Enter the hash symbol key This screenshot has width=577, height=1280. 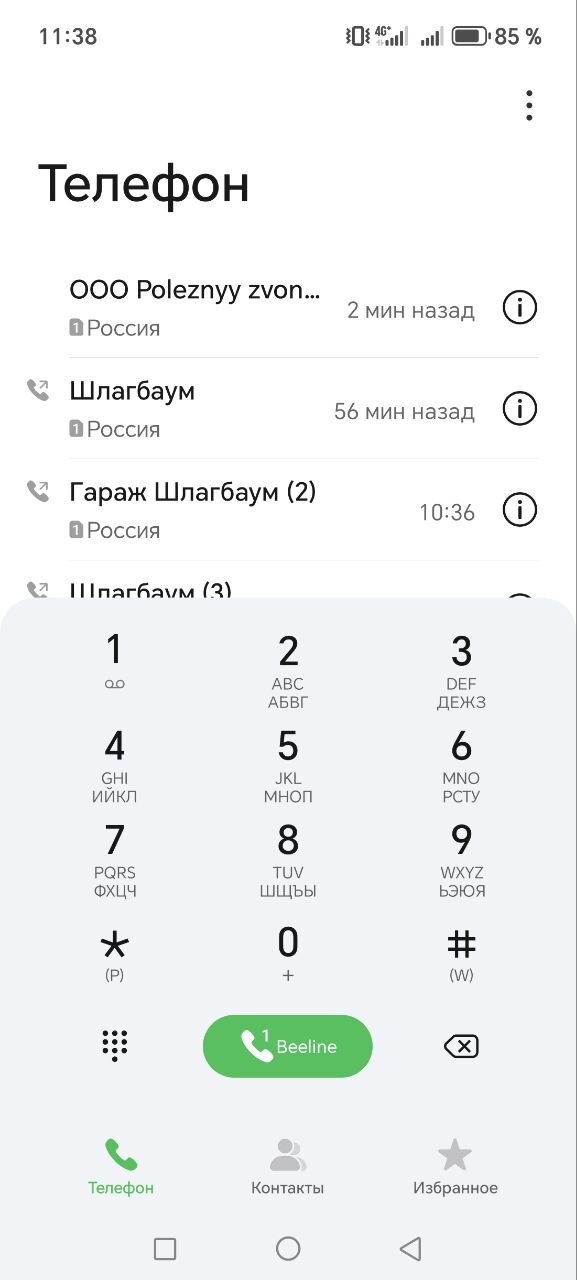pos(461,953)
